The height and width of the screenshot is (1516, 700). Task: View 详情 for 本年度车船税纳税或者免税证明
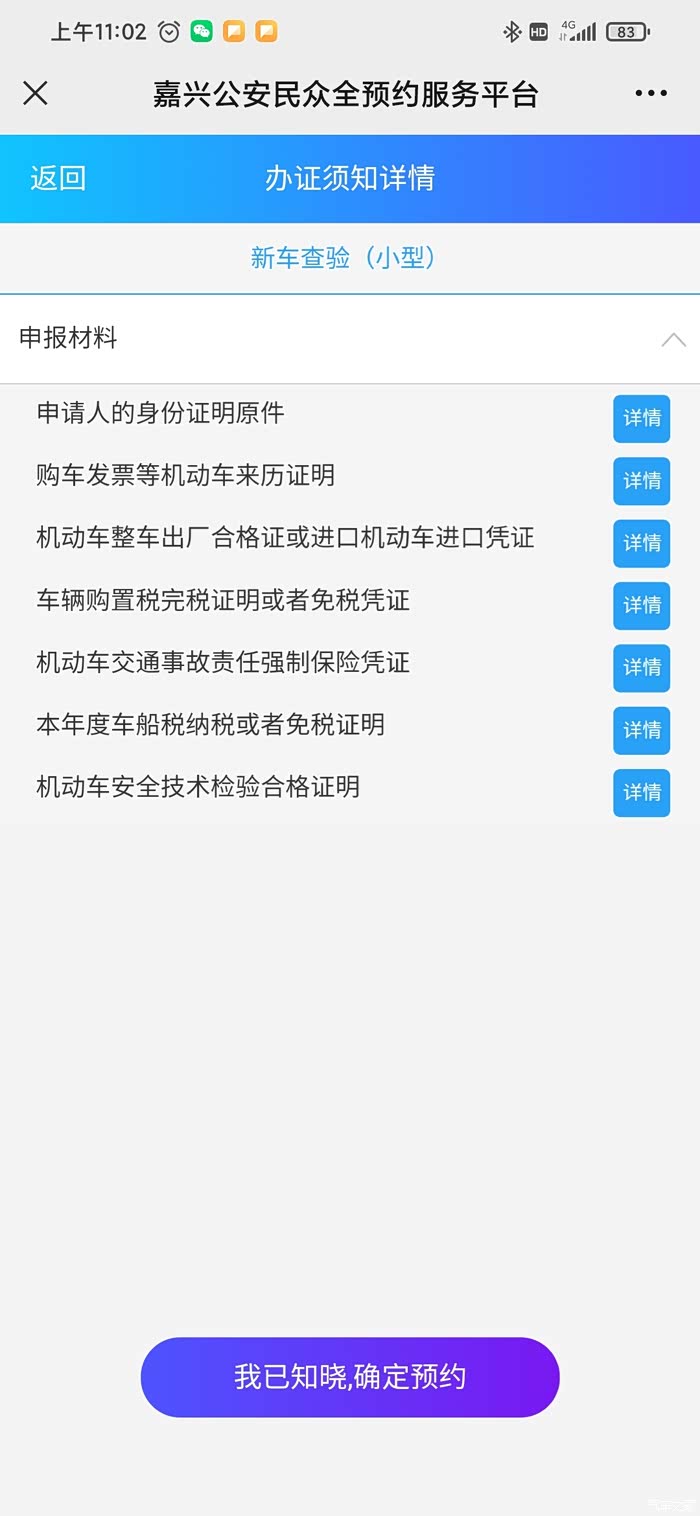[x=641, y=730]
